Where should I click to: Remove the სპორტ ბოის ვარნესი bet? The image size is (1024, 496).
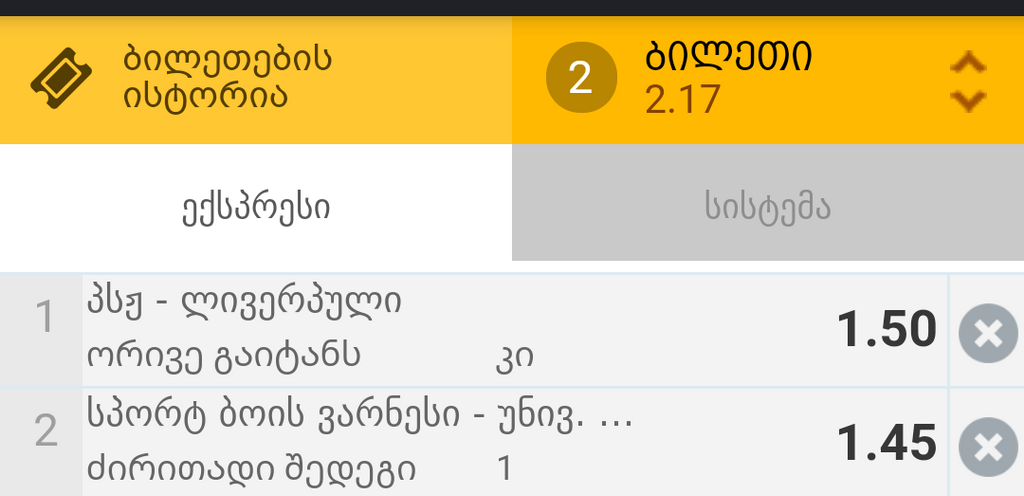(x=987, y=445)
